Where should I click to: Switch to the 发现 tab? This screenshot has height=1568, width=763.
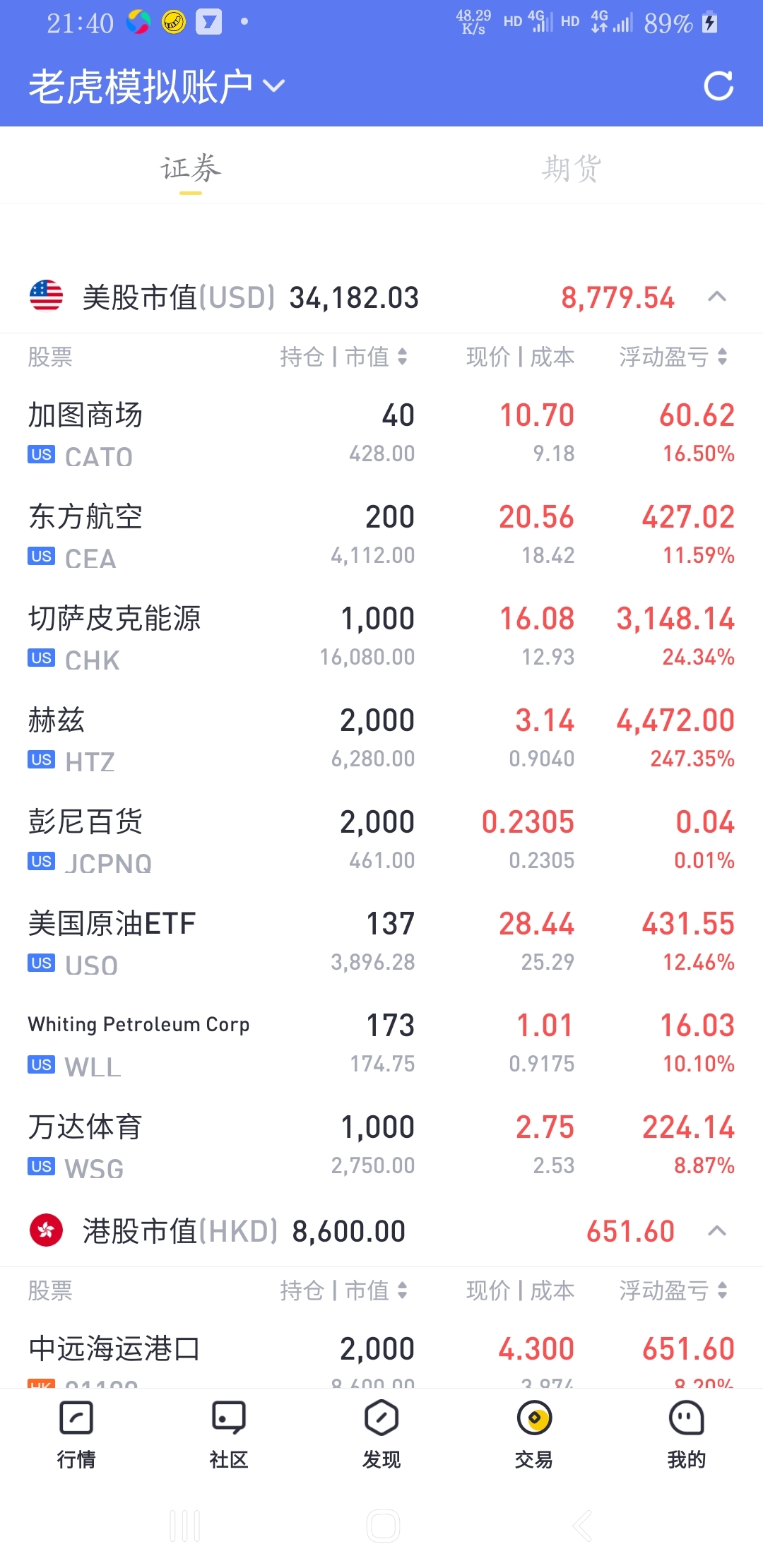(381, 1435)
